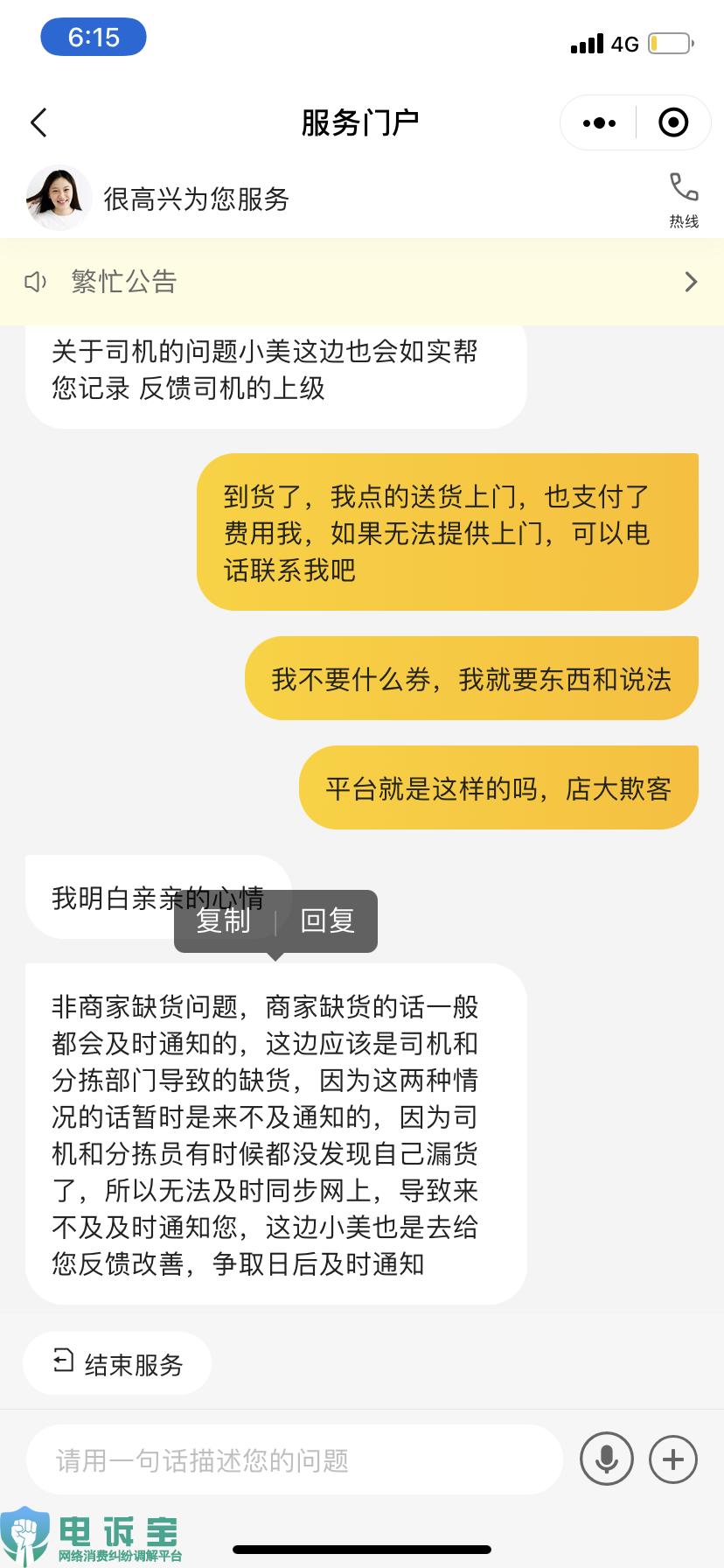Open the customer service agent avatar
This screenshot has height=1568, width=724.
tap(57, 197)
